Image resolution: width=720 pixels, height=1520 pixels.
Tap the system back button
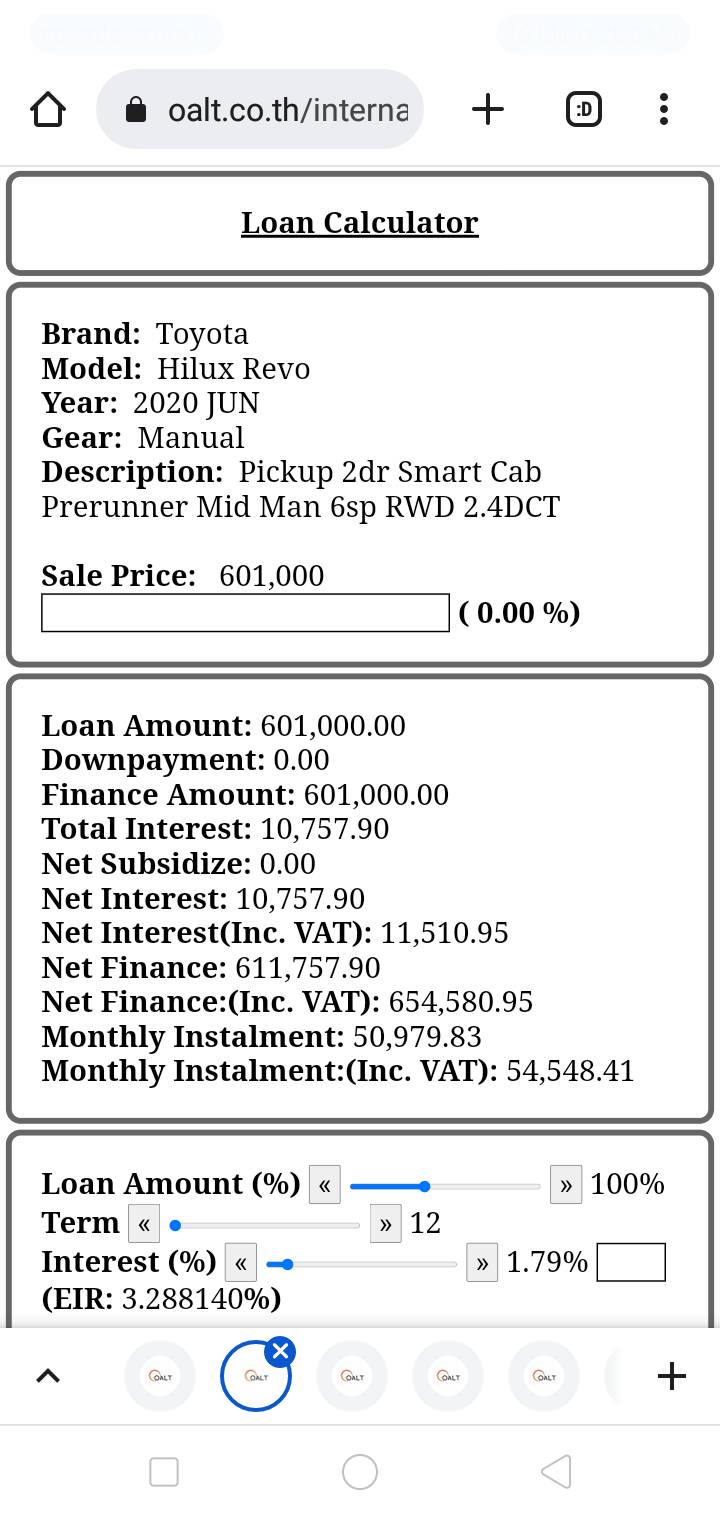[556, 1471]
